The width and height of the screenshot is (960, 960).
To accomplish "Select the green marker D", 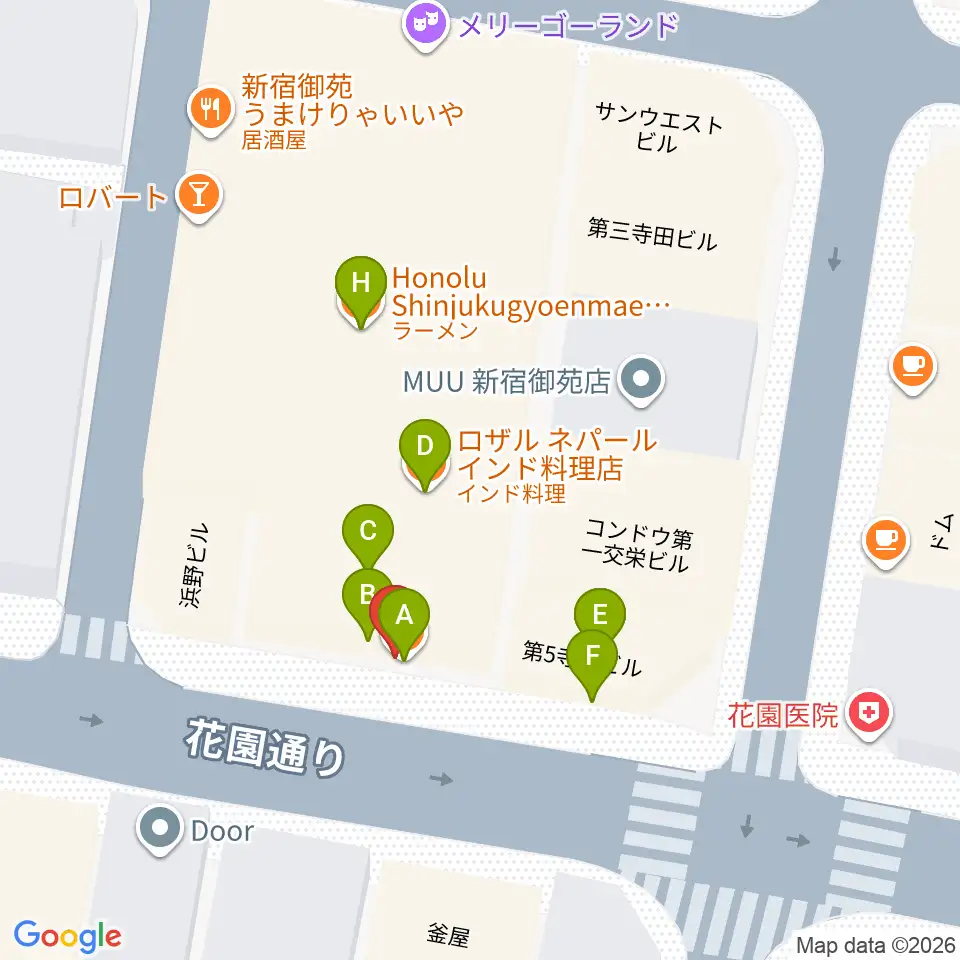I will pyautogui.click(x=425, y=451).
